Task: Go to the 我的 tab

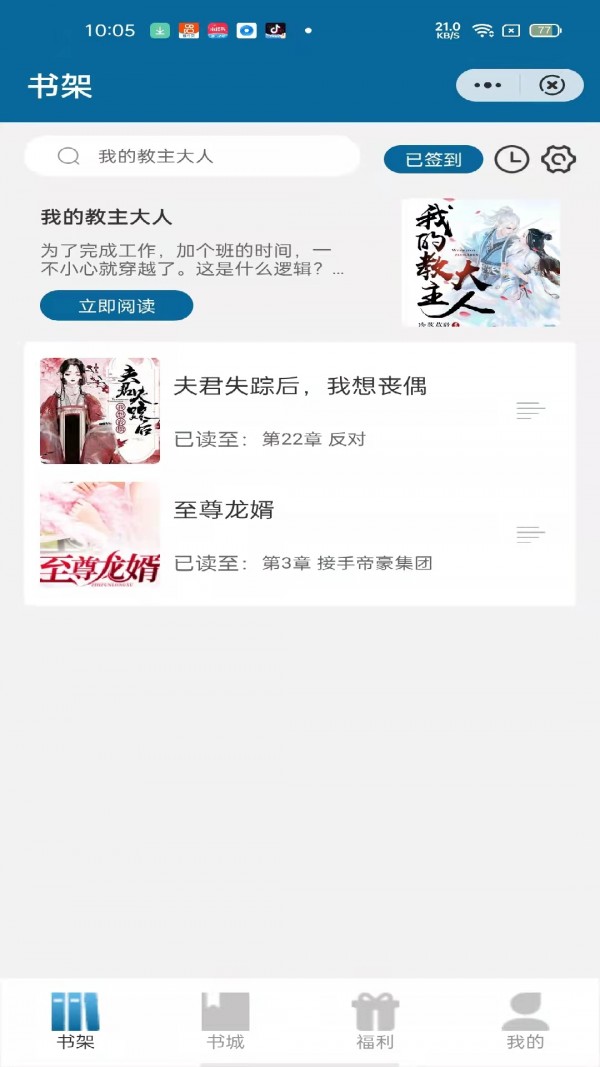Action: 525,1020
